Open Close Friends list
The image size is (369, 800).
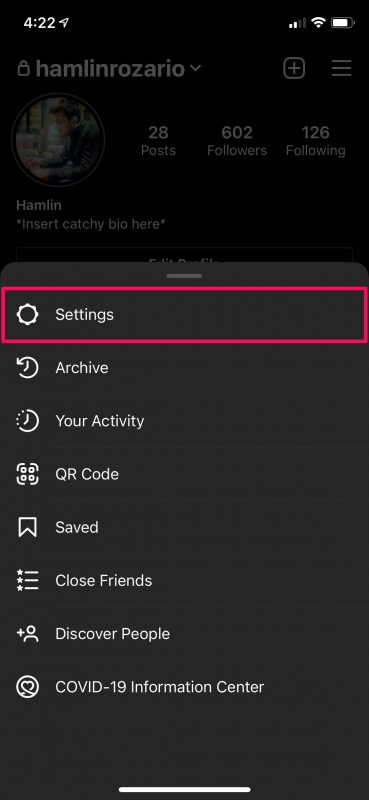[x=184, y=581]
